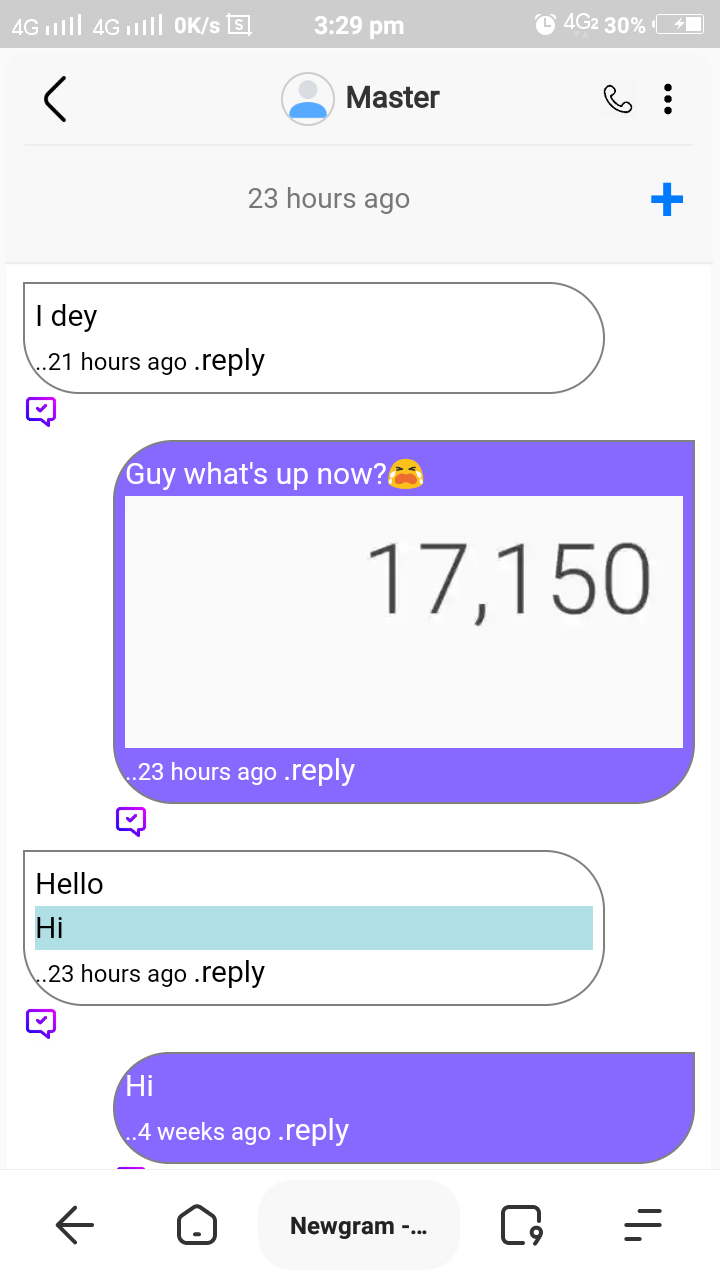The image size is (720, 1280).
Task: Start a phone call with Master
Action: 618,98
